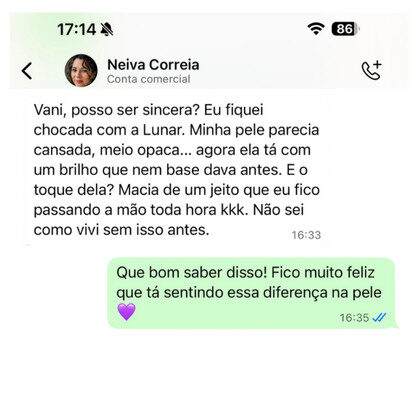Image resolution: width=417 pixels, height=394 pixels.
Task: Open Neiva Correia contact info header
Action: 153,71
